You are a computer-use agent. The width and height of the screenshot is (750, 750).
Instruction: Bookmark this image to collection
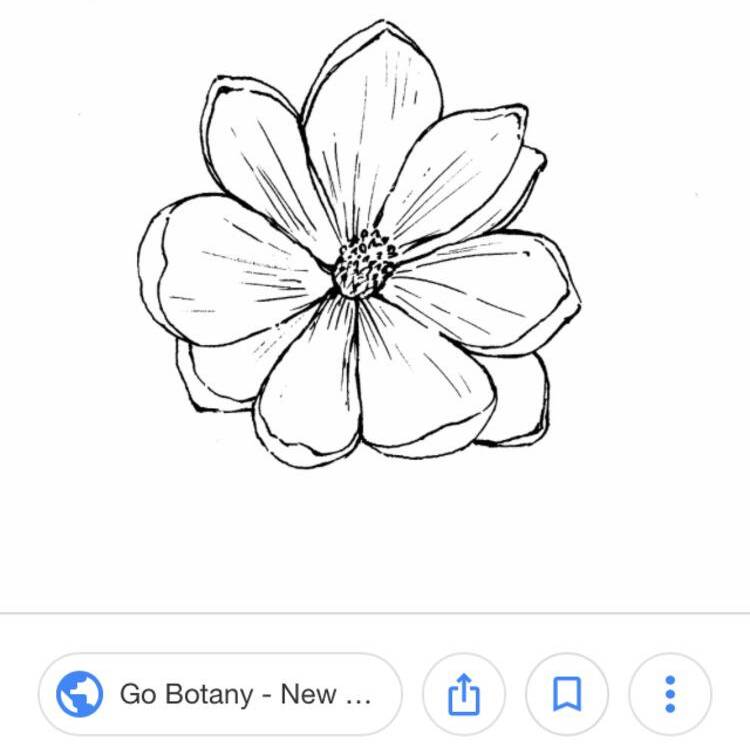pyautogui.click(x=567, y=694)
